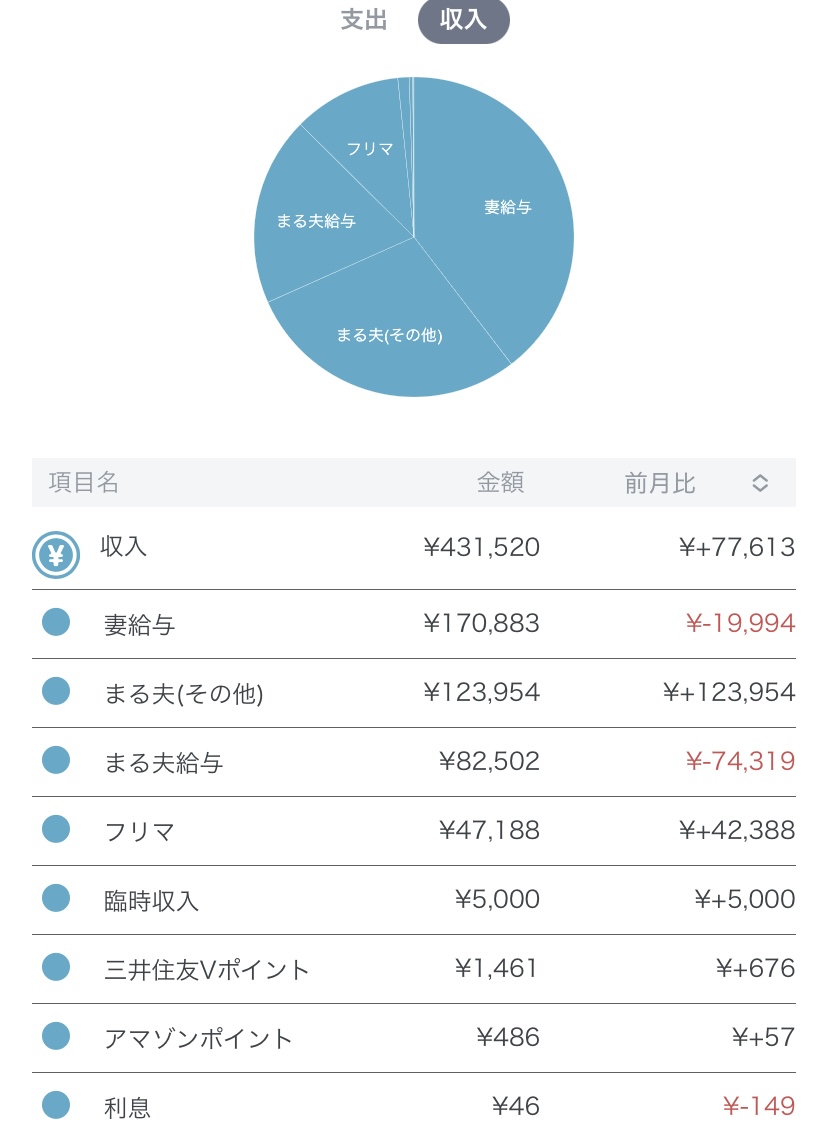Open the フリマ income row
This screenshot has width=828, height=1131.
(413, 831)
